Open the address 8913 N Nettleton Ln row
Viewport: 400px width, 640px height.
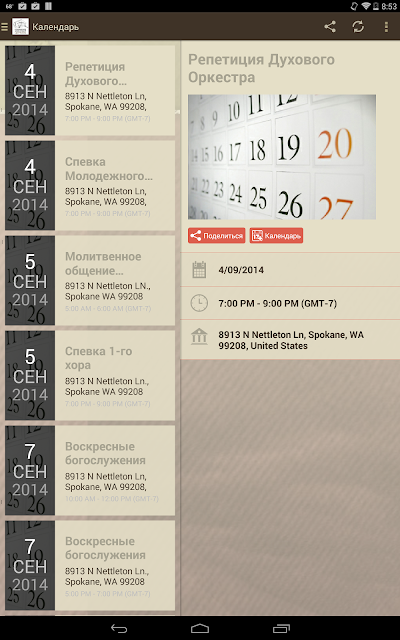tap(290, 340)
